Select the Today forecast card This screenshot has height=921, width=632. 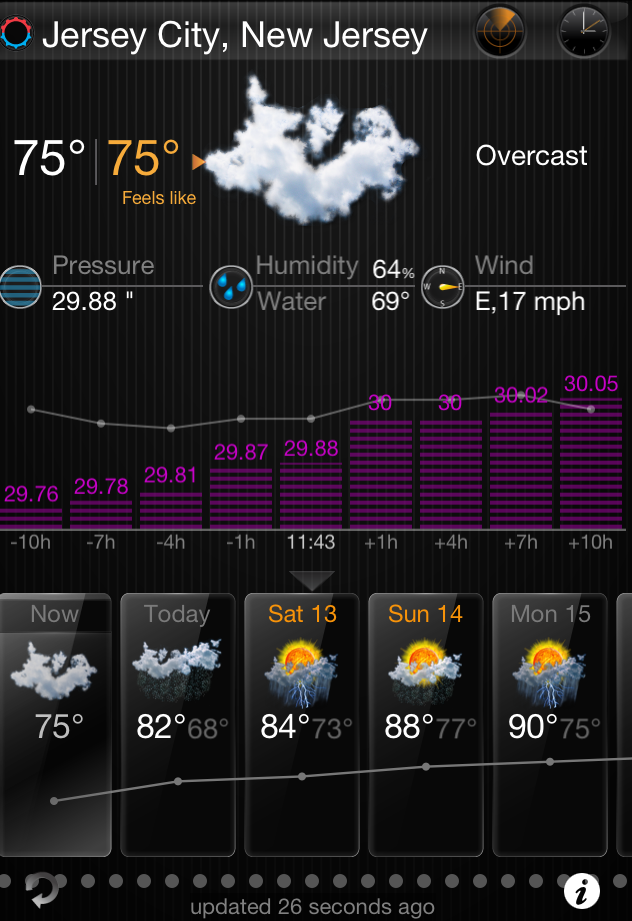178,724
